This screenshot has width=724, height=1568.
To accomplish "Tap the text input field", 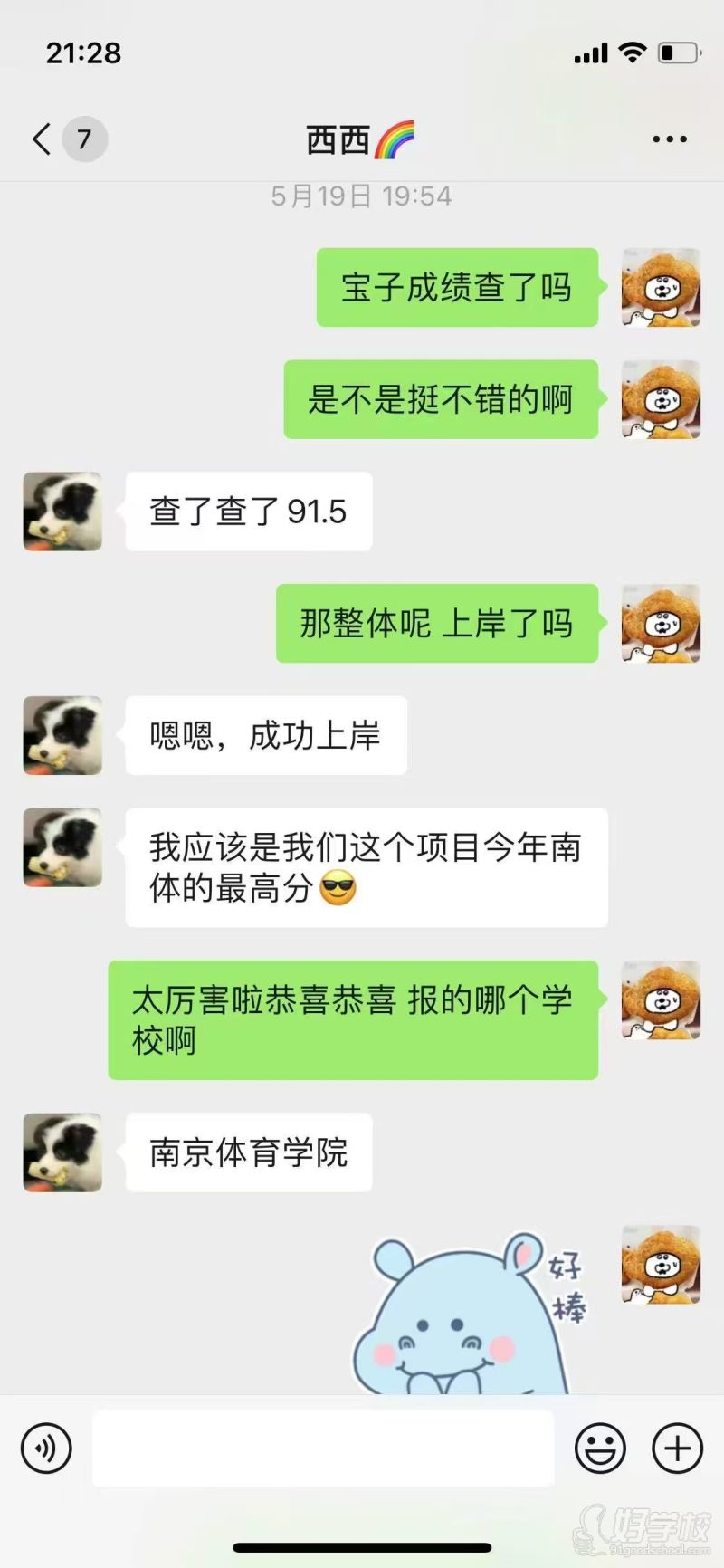I will coord(322,1448).
